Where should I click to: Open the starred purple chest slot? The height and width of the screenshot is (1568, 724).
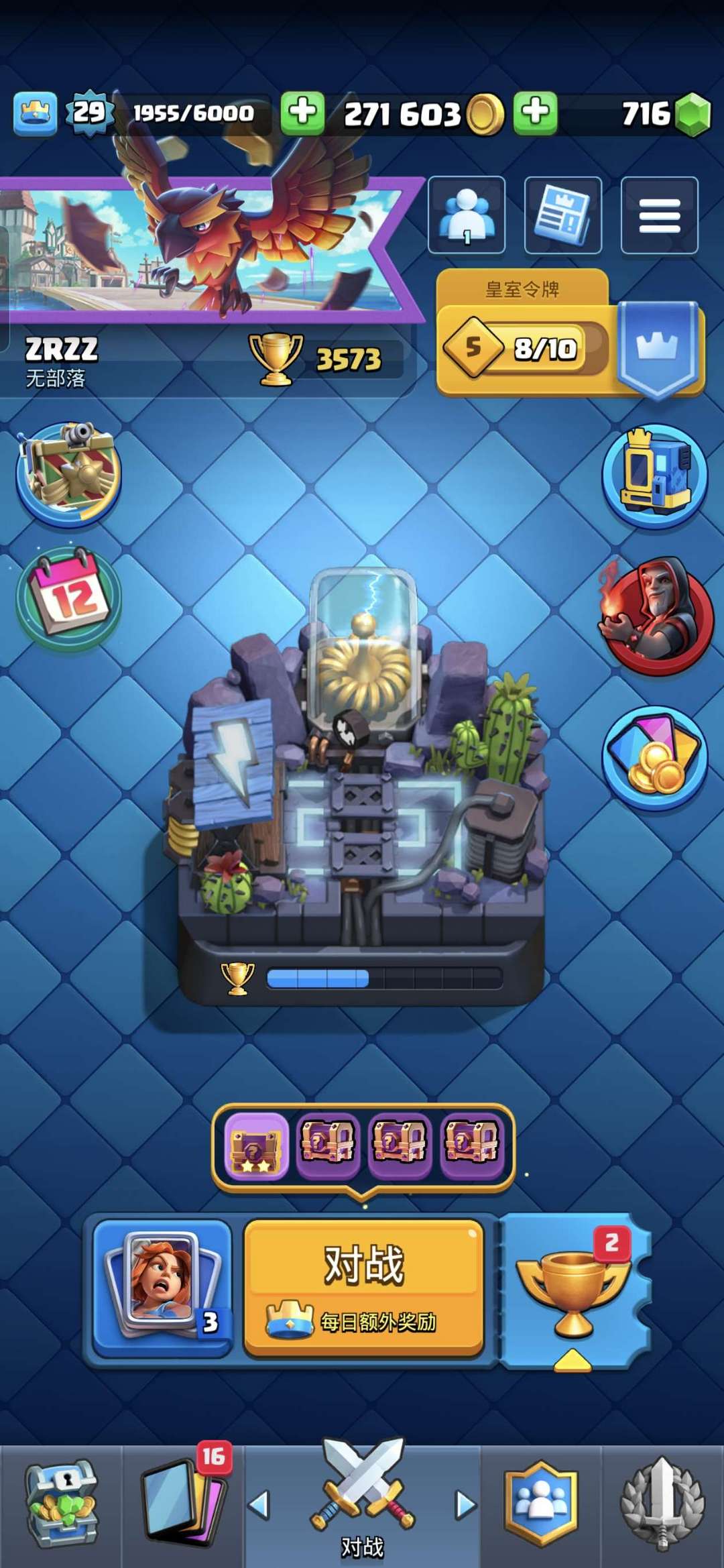pos(255,1146)
